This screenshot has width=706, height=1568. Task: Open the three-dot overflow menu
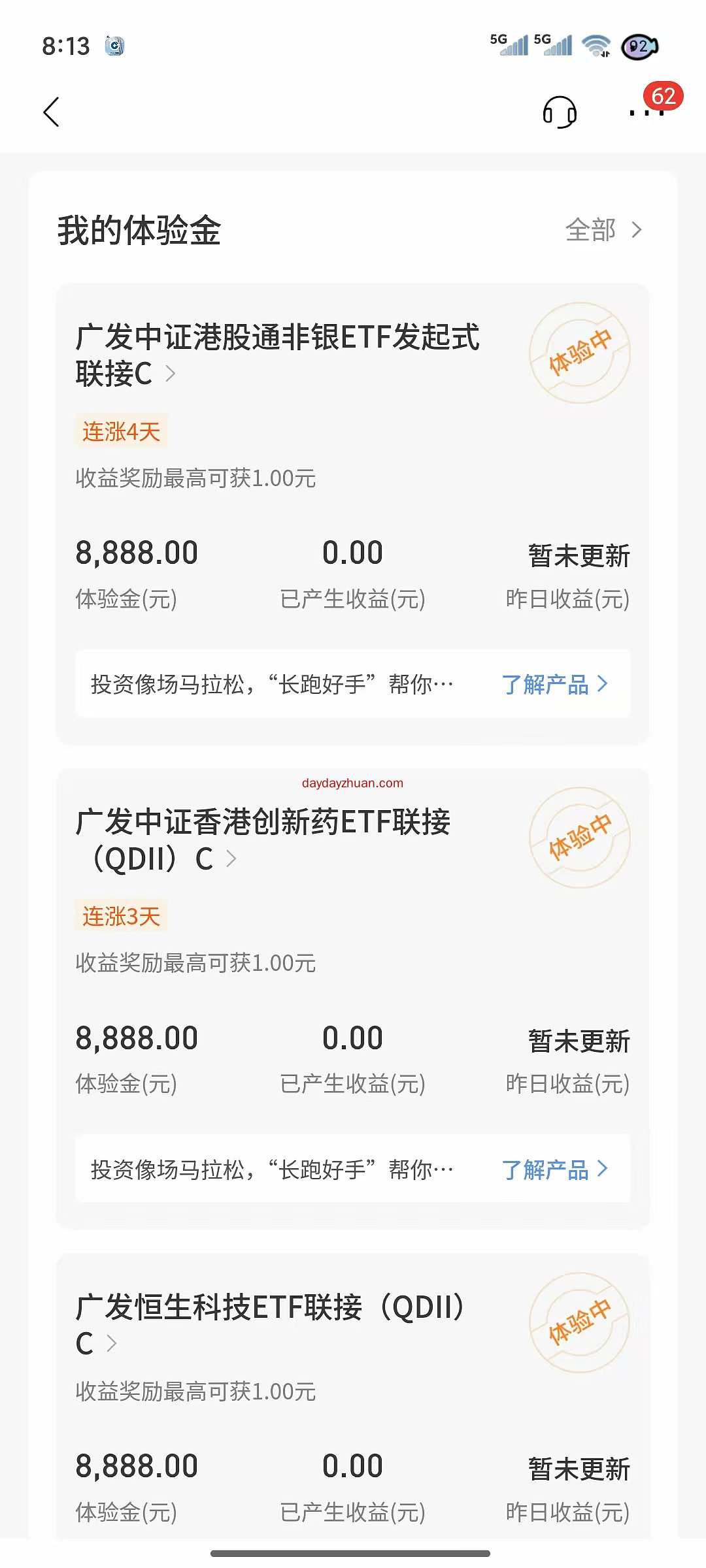[646, 113]
